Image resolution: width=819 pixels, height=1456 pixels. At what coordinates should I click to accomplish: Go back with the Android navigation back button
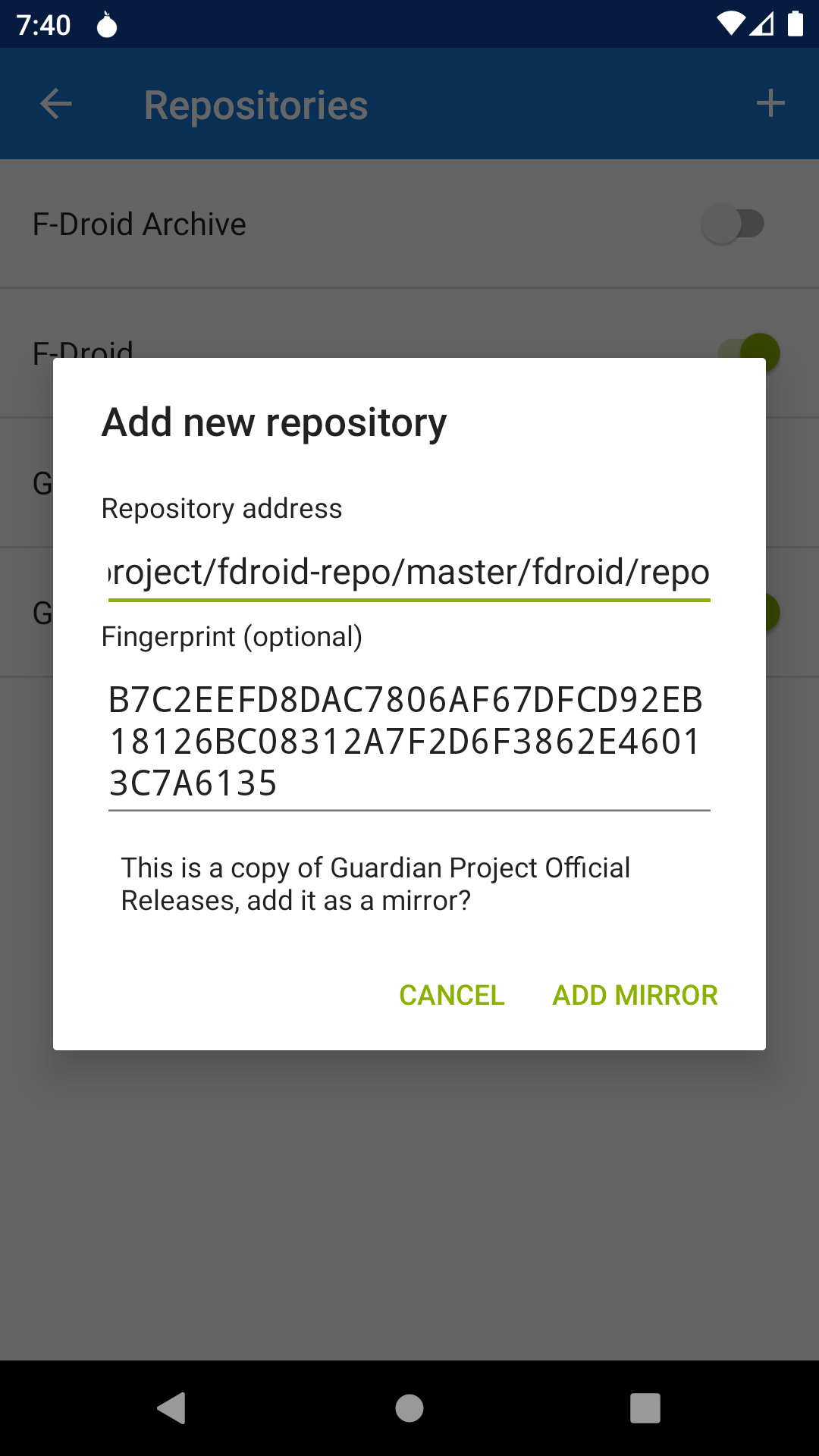172,1408
